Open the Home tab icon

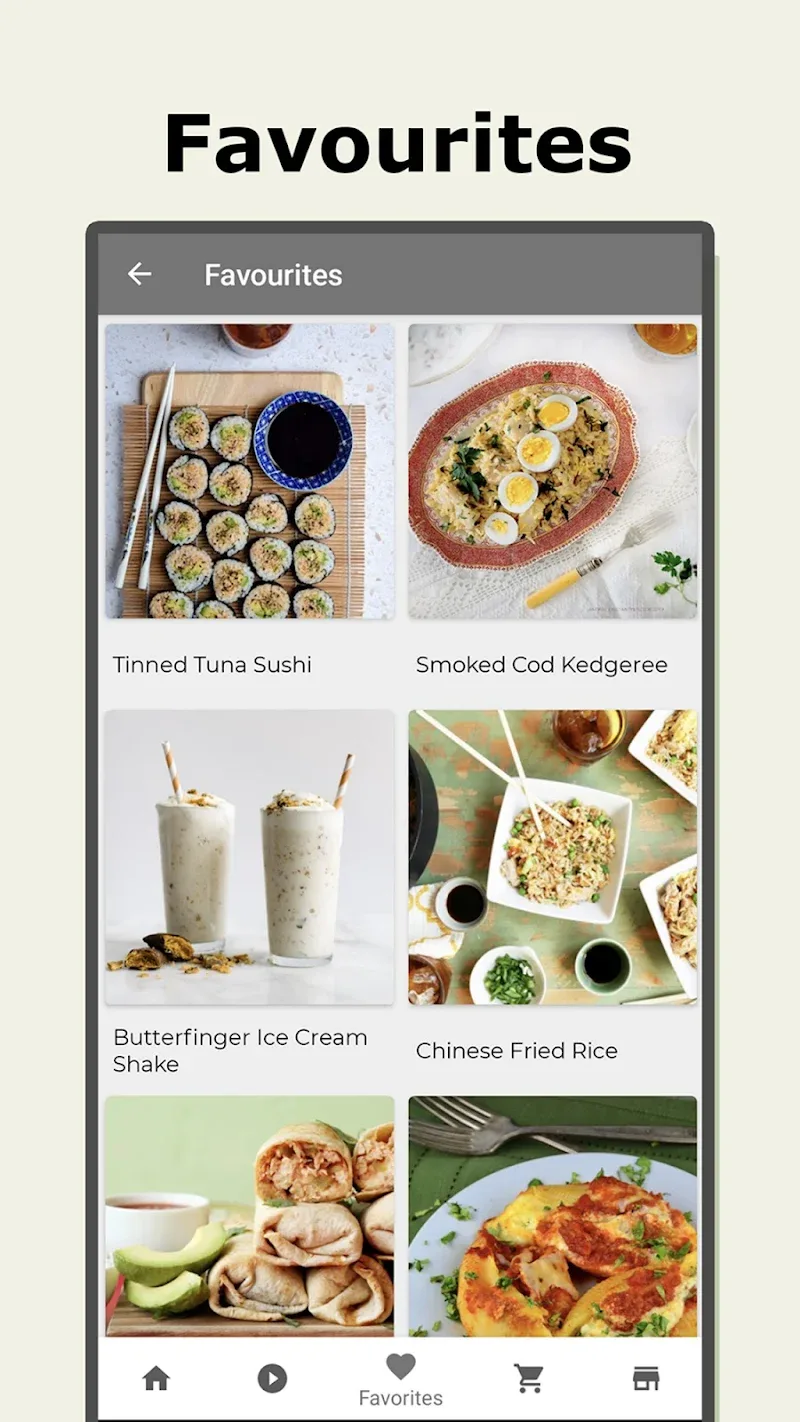click(x=156, y=1377)
